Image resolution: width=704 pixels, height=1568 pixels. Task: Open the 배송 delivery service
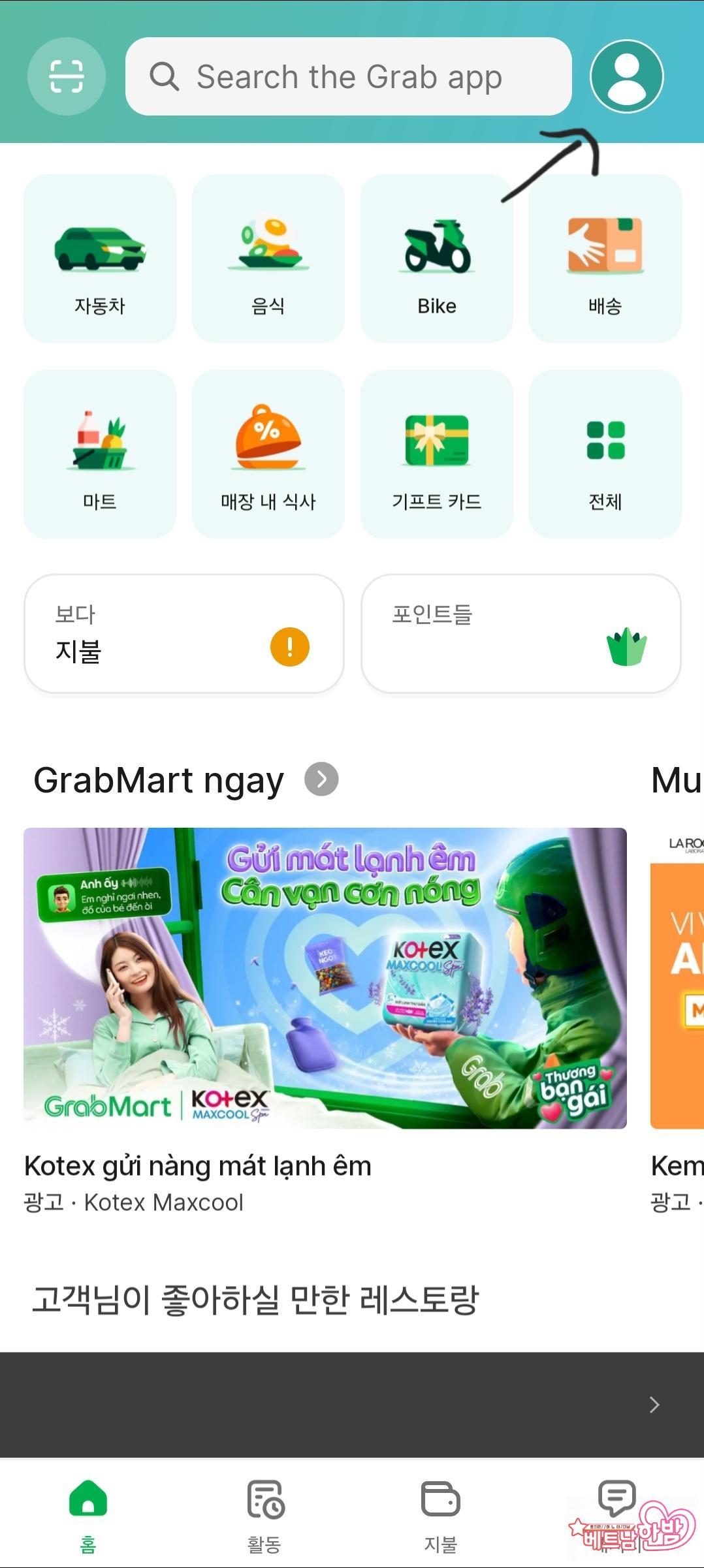click(605, 259)
